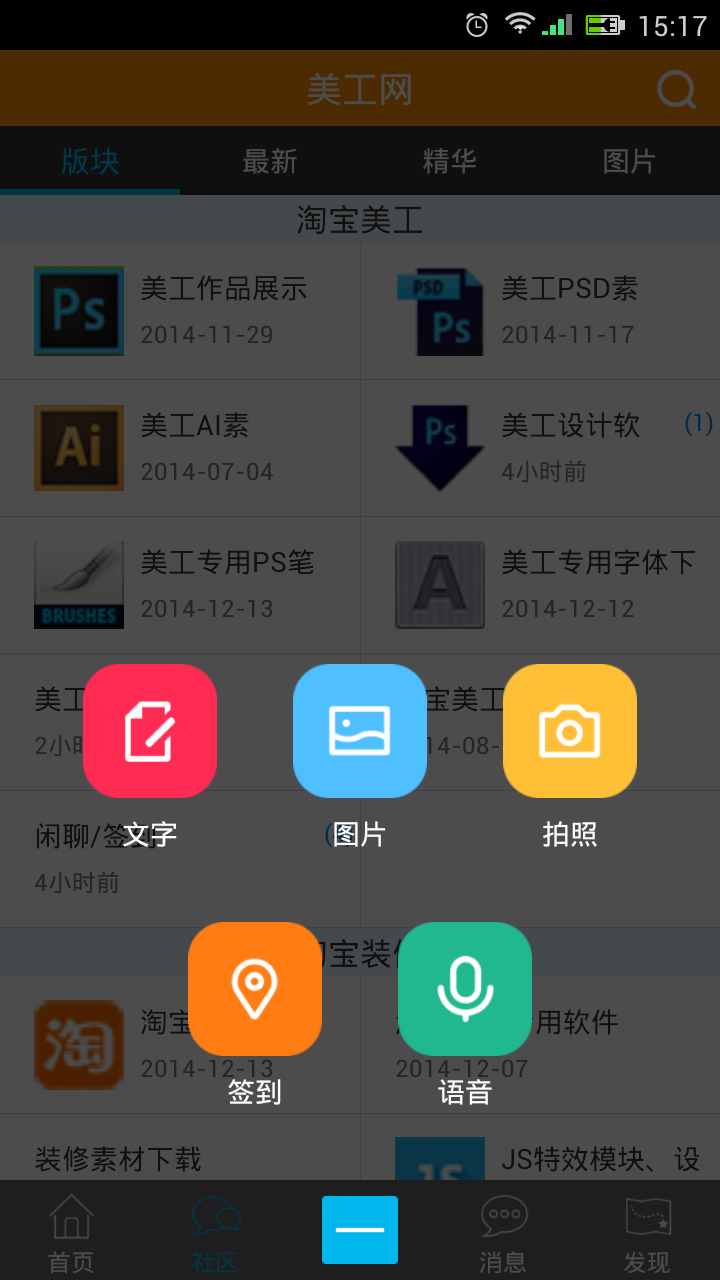Start a 语音 voice post
The image size is (720, 1280).
pos(465,989)
